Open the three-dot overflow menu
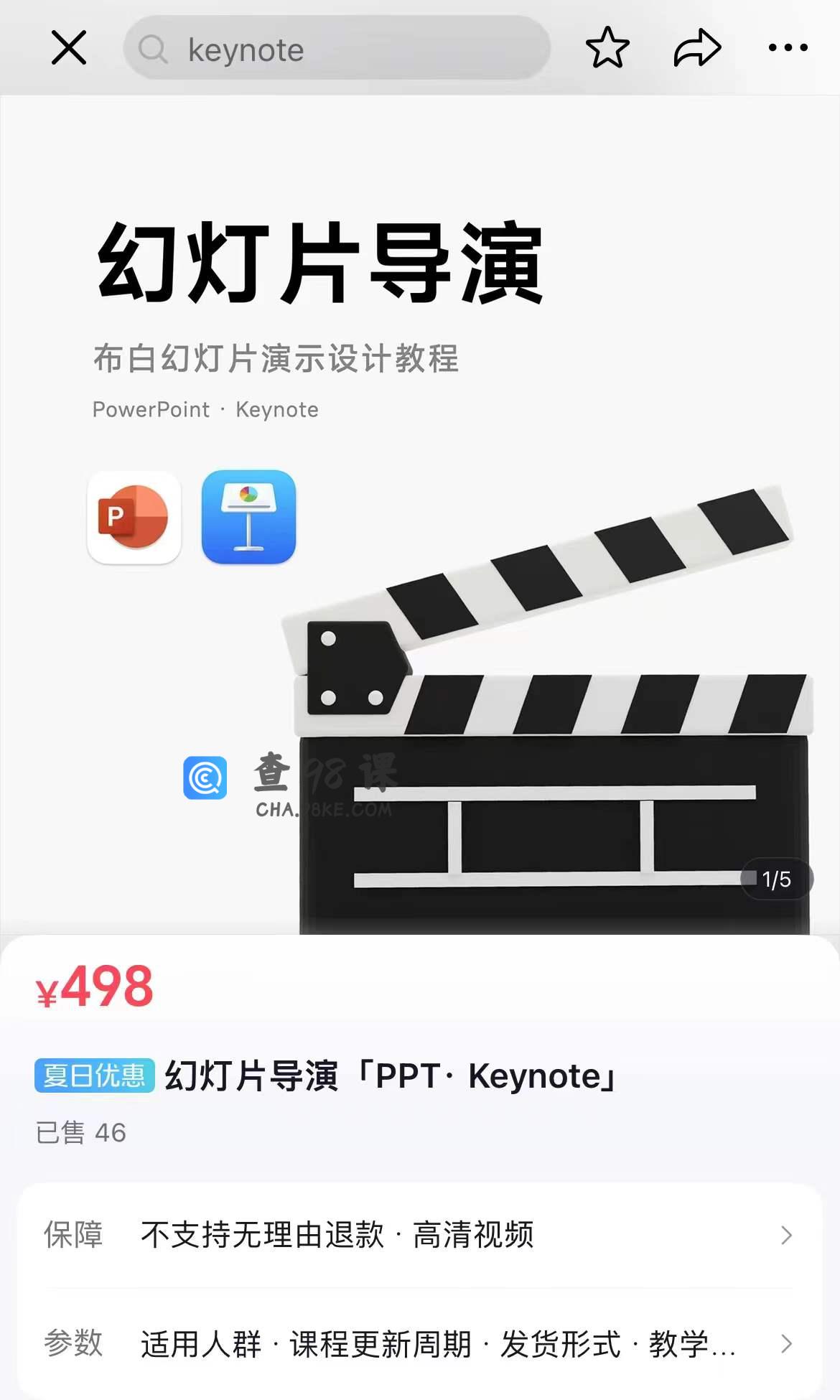Viewport: 840px width, 1400px height. point(788,48)
